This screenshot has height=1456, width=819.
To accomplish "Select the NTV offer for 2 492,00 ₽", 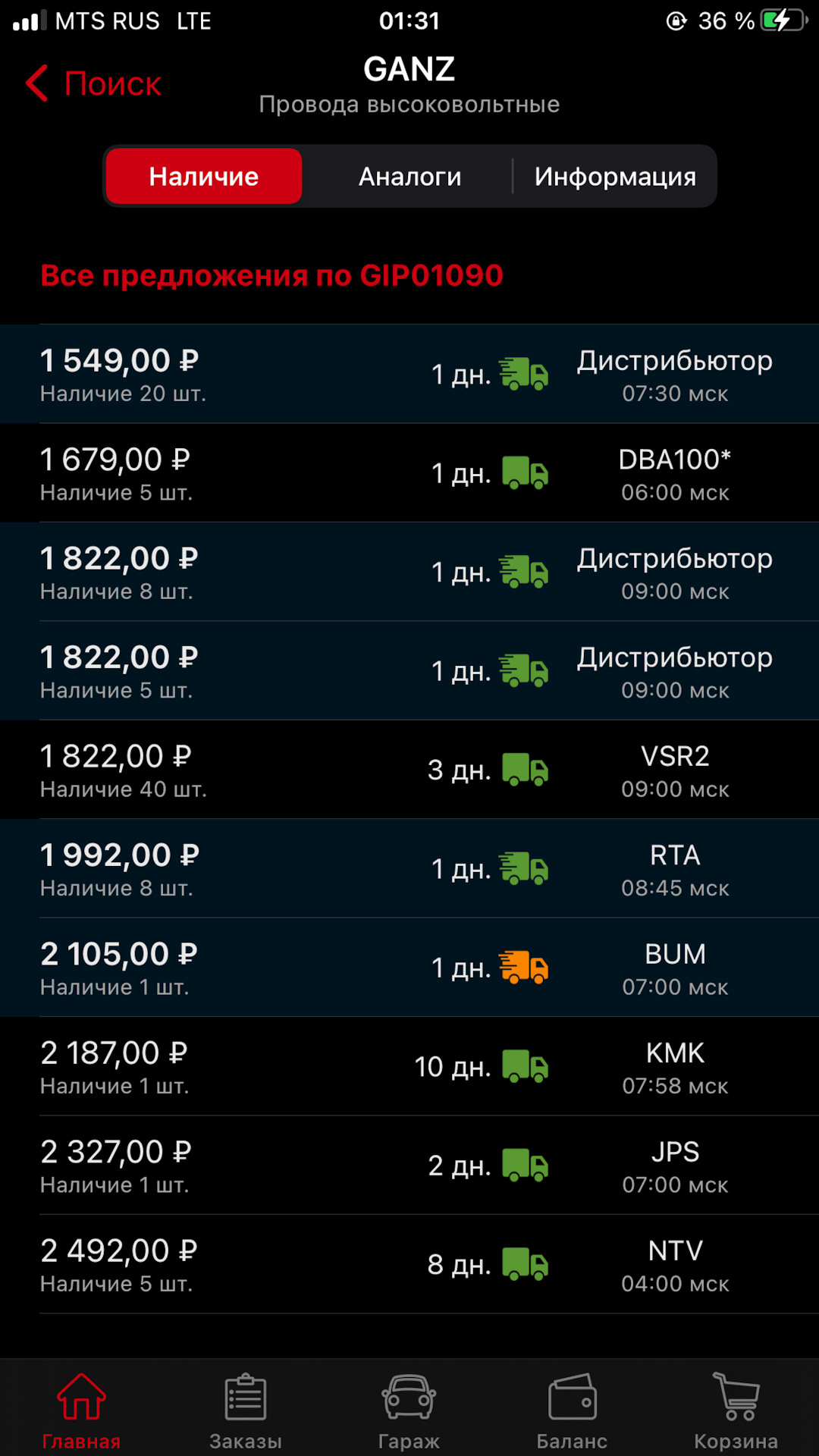I will pos(409,1265).
